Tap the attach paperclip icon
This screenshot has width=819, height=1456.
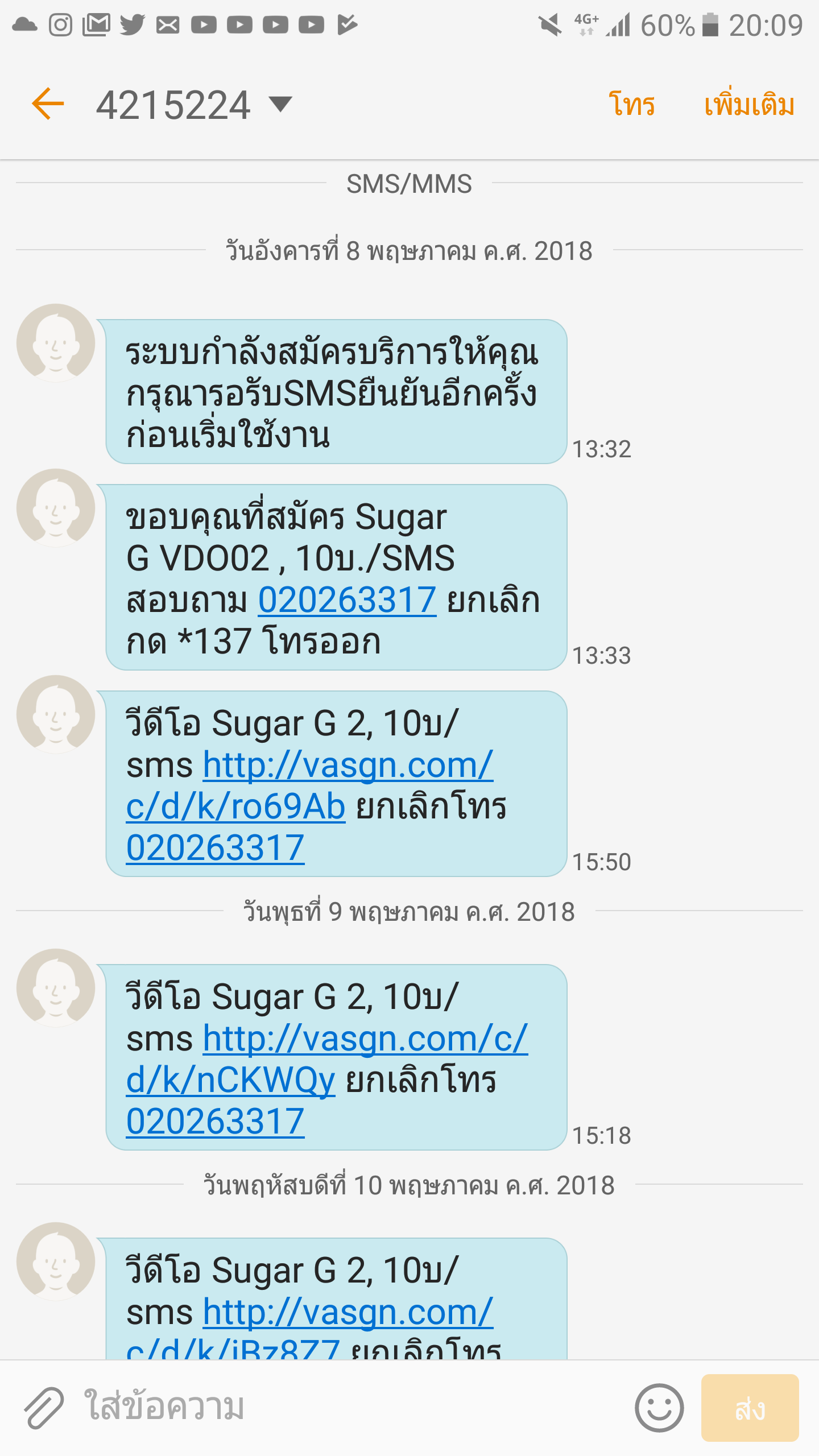(44, 1407)
